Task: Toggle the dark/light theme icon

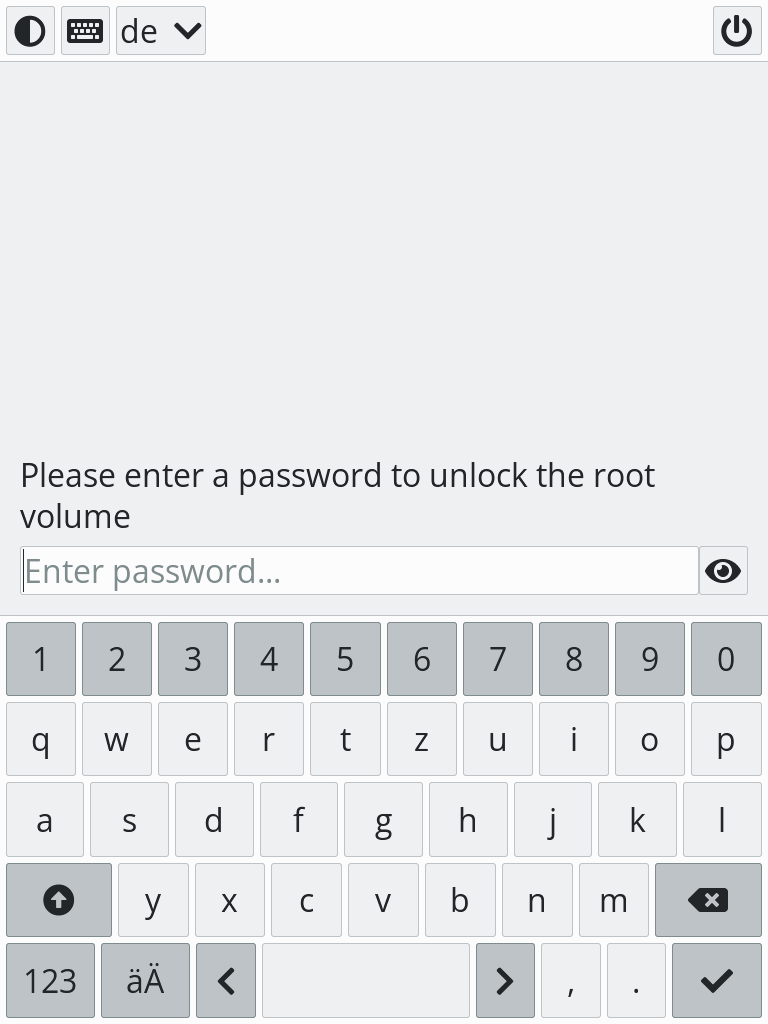Action: coord(31,31)
